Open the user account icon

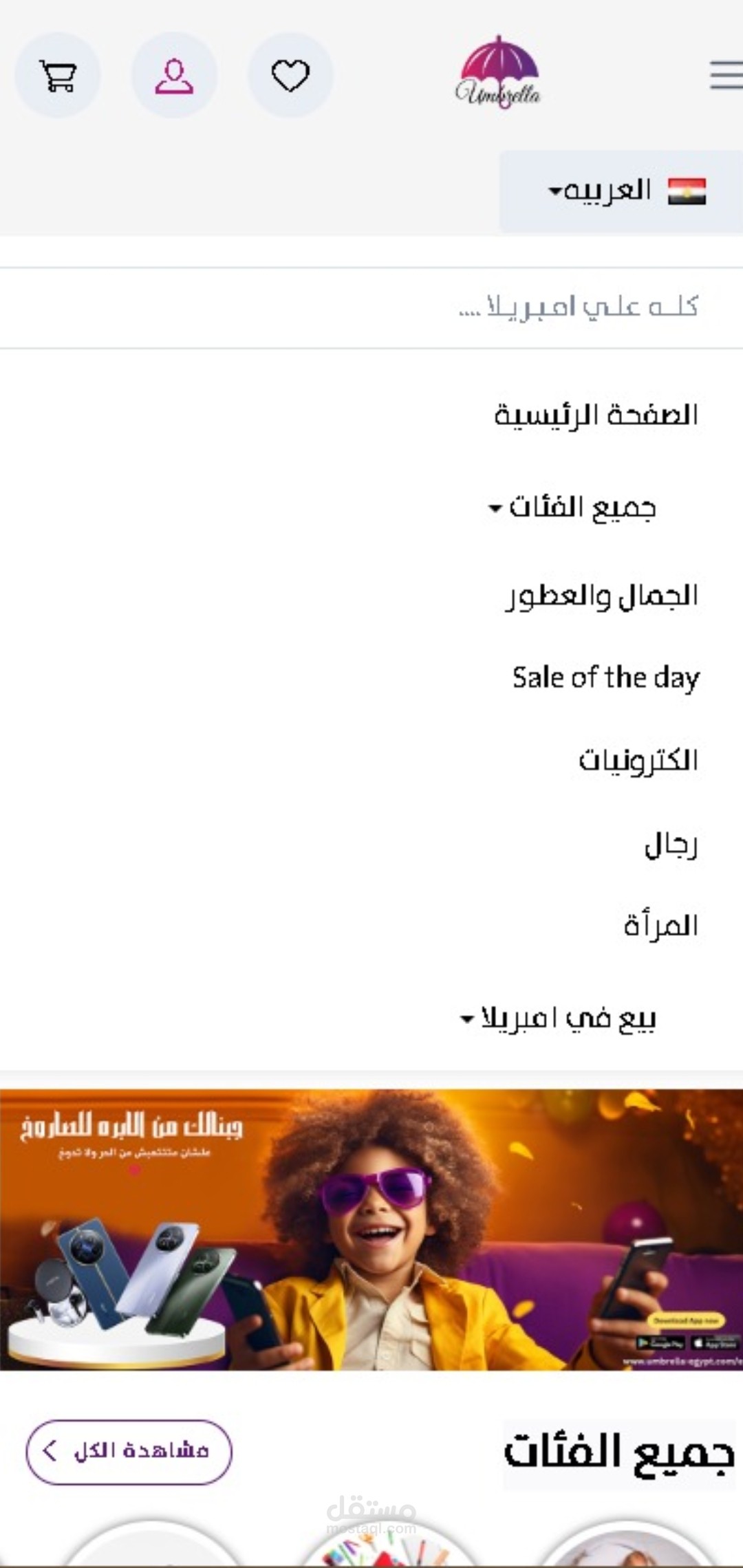(x=174, y=76)
